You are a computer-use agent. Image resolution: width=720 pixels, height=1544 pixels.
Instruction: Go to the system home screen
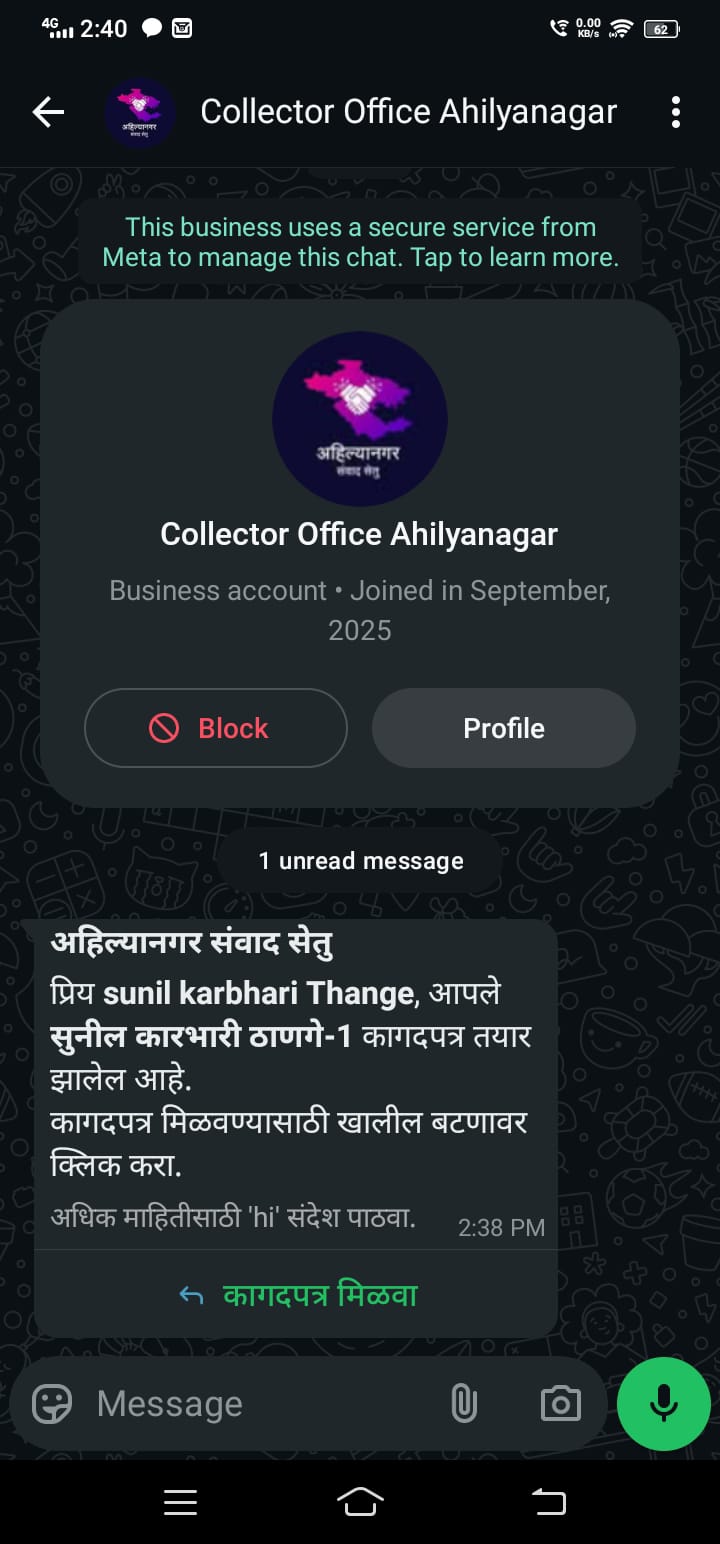[360, 1502]
